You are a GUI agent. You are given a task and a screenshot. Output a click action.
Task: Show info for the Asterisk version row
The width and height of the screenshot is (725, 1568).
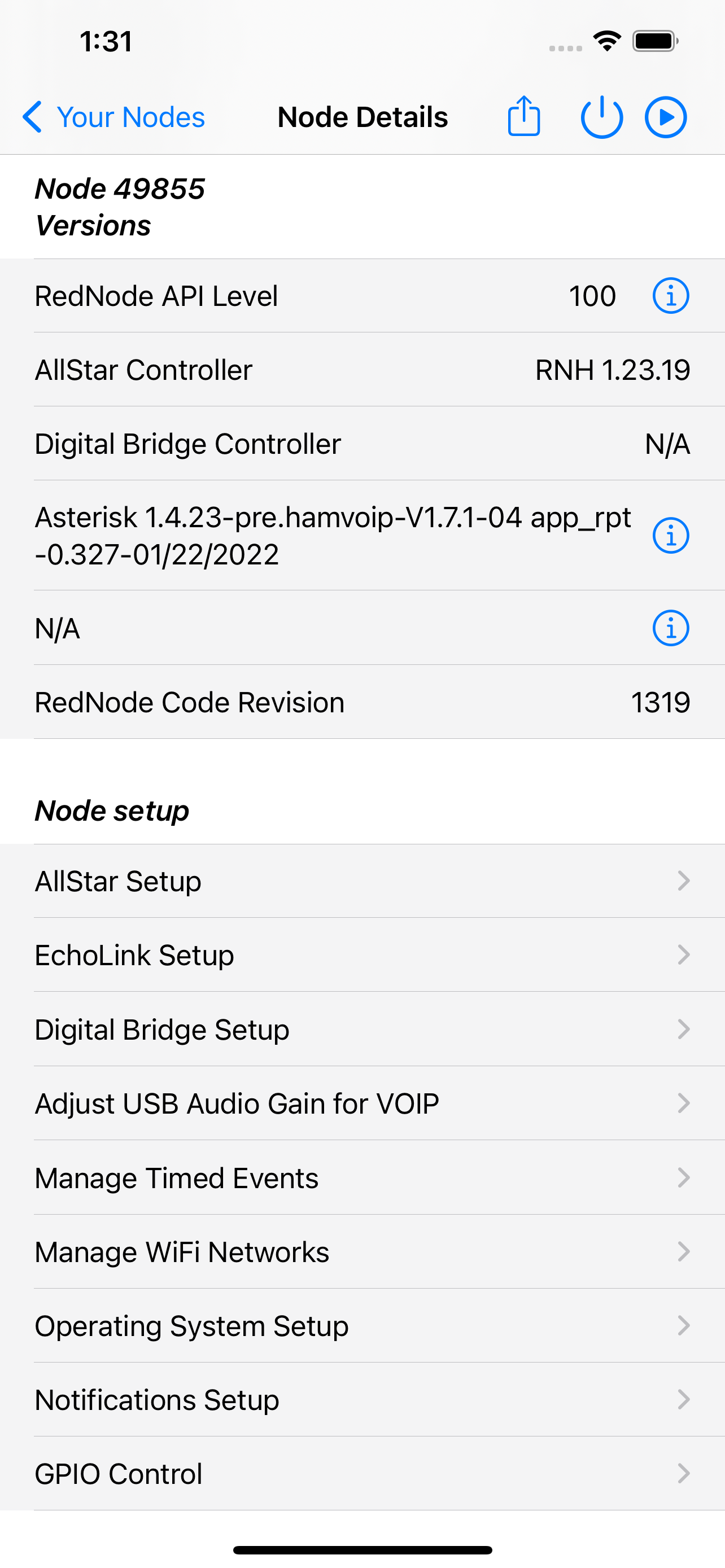[x=671, y=536]
